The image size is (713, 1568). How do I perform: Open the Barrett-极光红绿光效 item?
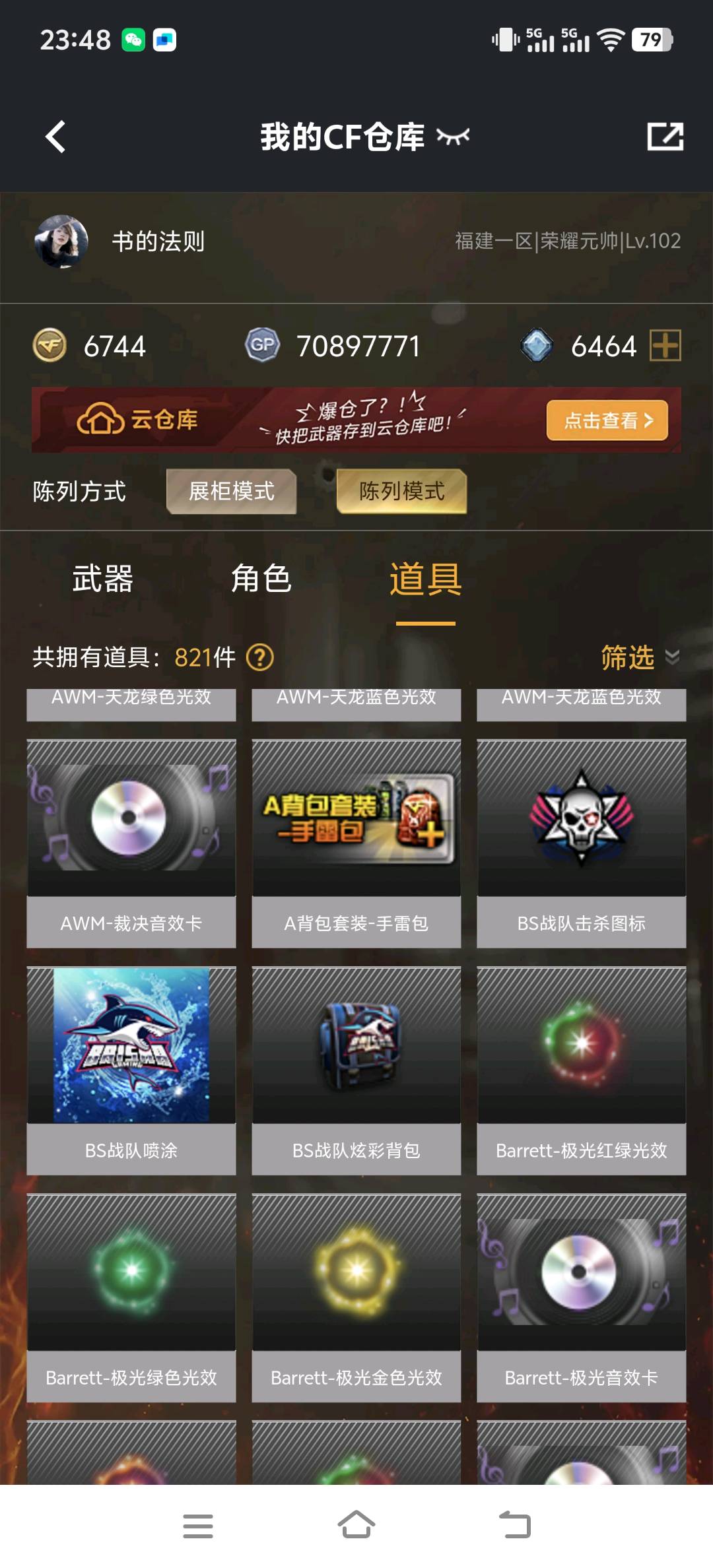pyautogui.click(x=581, y=1070)
